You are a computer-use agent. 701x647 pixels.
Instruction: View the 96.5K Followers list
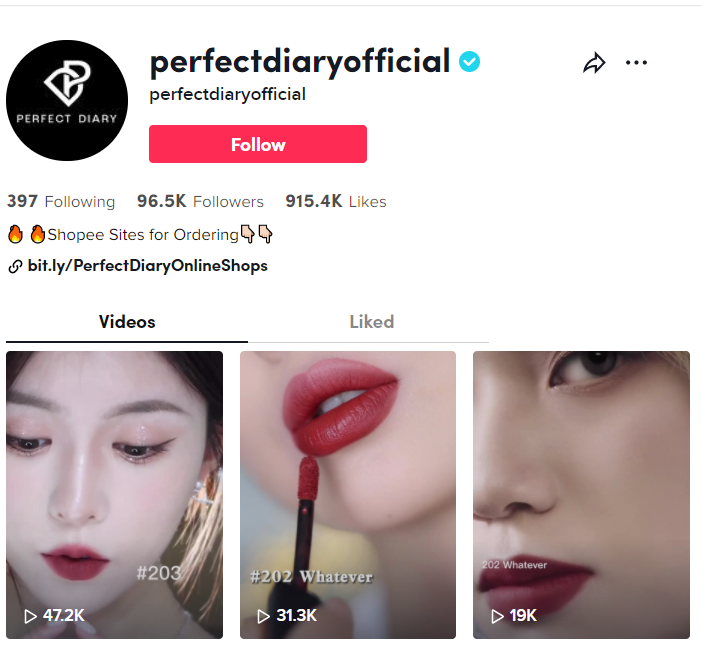click(200, 202)
